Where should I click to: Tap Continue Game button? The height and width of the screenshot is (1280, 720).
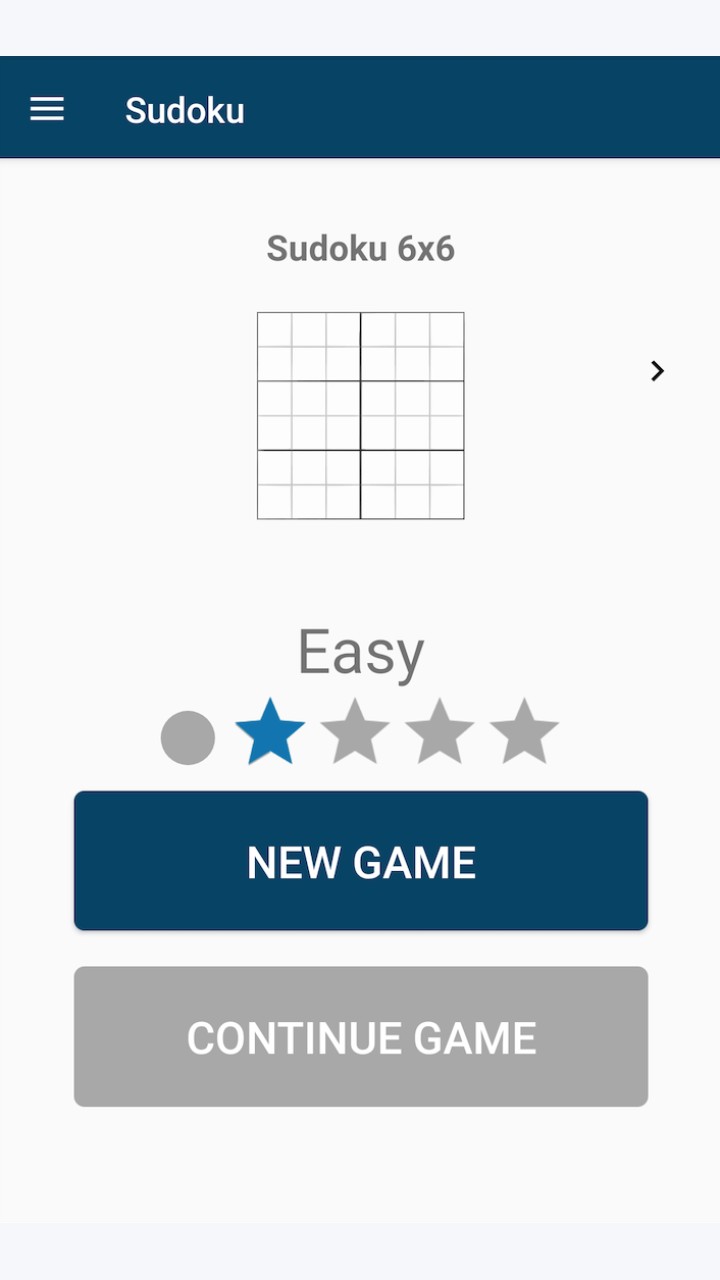click(x=361, y=1037)
